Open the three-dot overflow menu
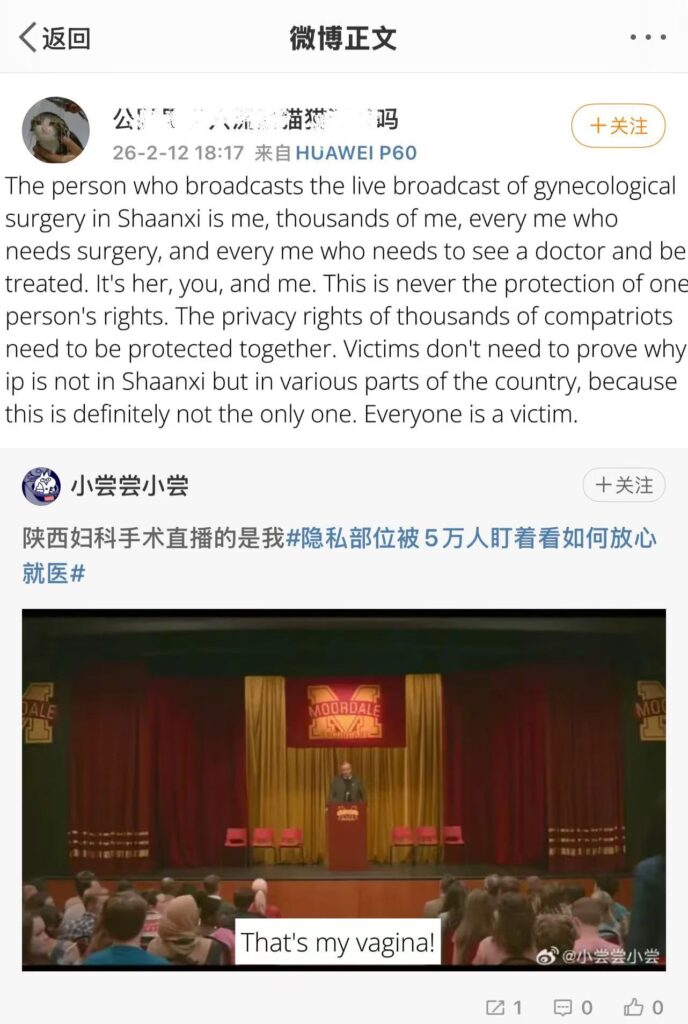Screen dimensions: 688x1024 point(648,38)
